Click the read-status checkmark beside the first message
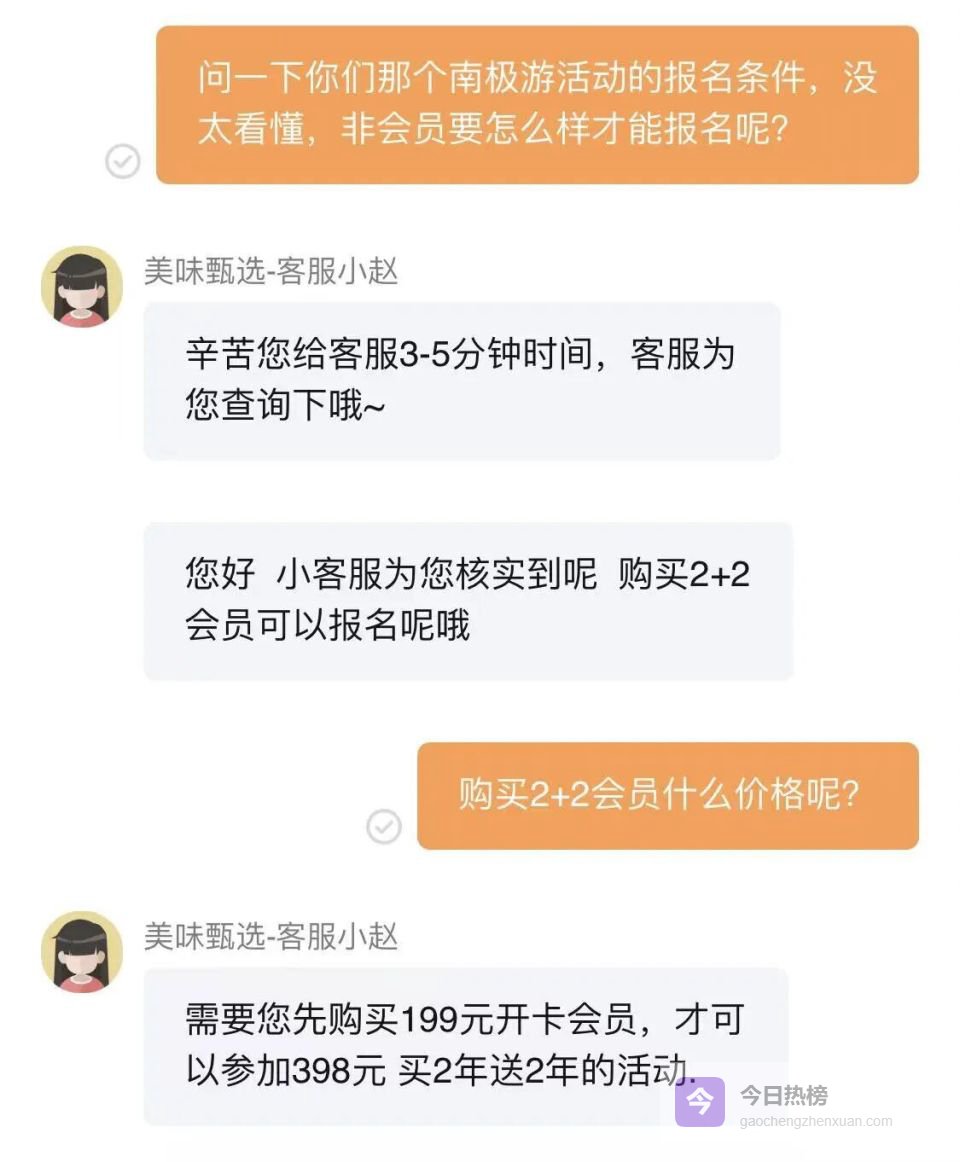Image resolution: width=960 pixels, height=1162 pixels. pyautogui.click(x=122, y=163)
